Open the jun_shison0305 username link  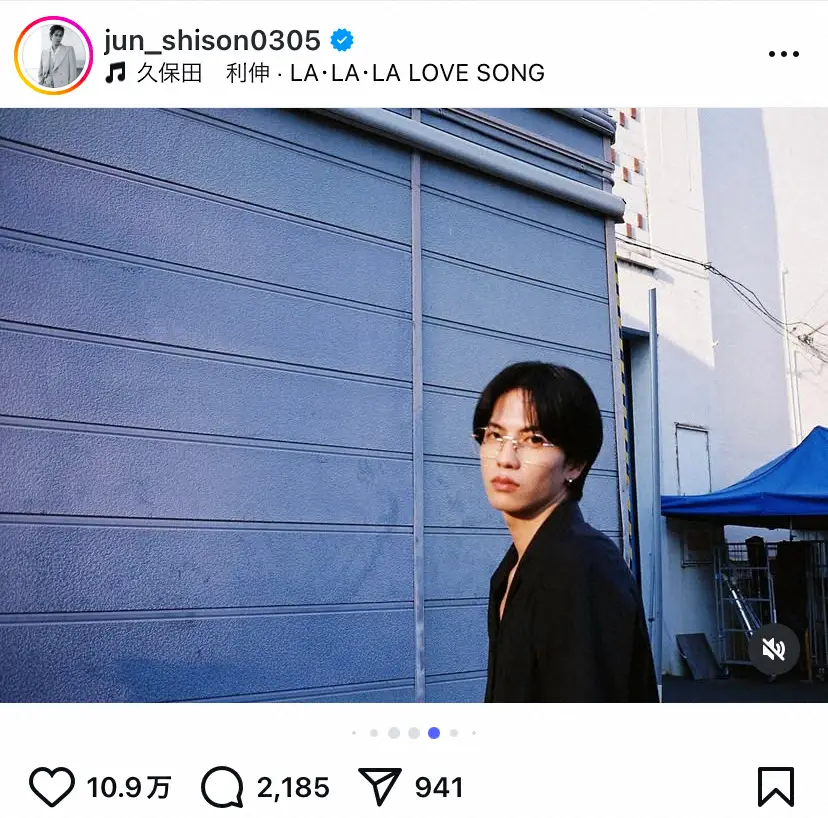(x=212, y=40)
